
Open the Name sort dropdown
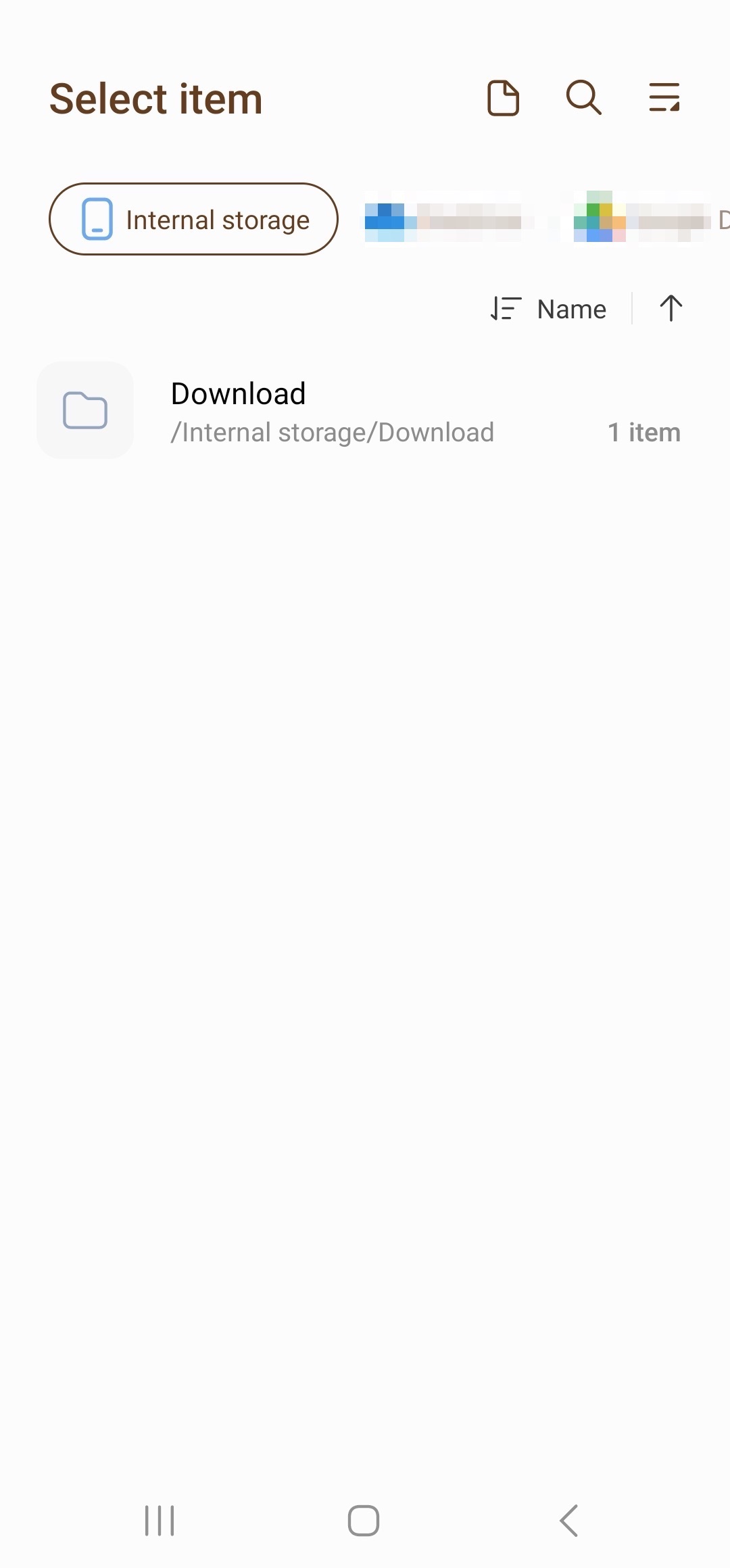[x=571, y=308]
